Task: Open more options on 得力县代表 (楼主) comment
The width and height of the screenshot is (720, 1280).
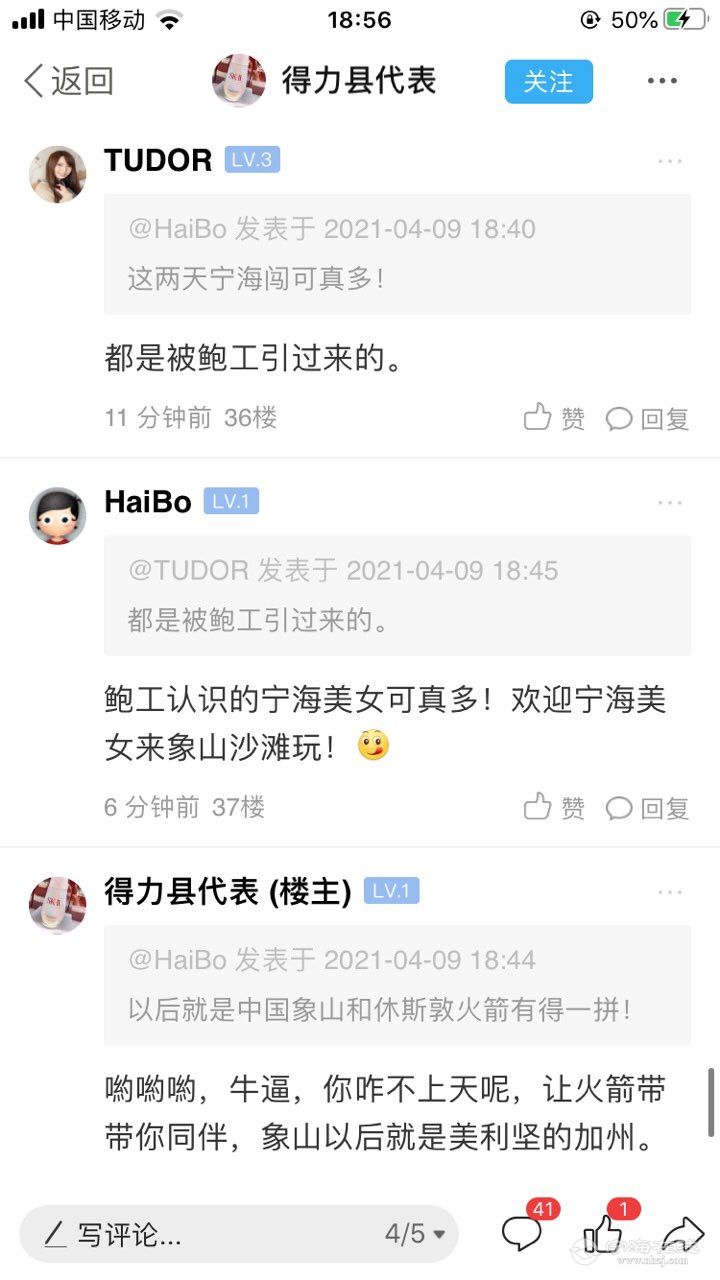Action: tap(669, 892)
